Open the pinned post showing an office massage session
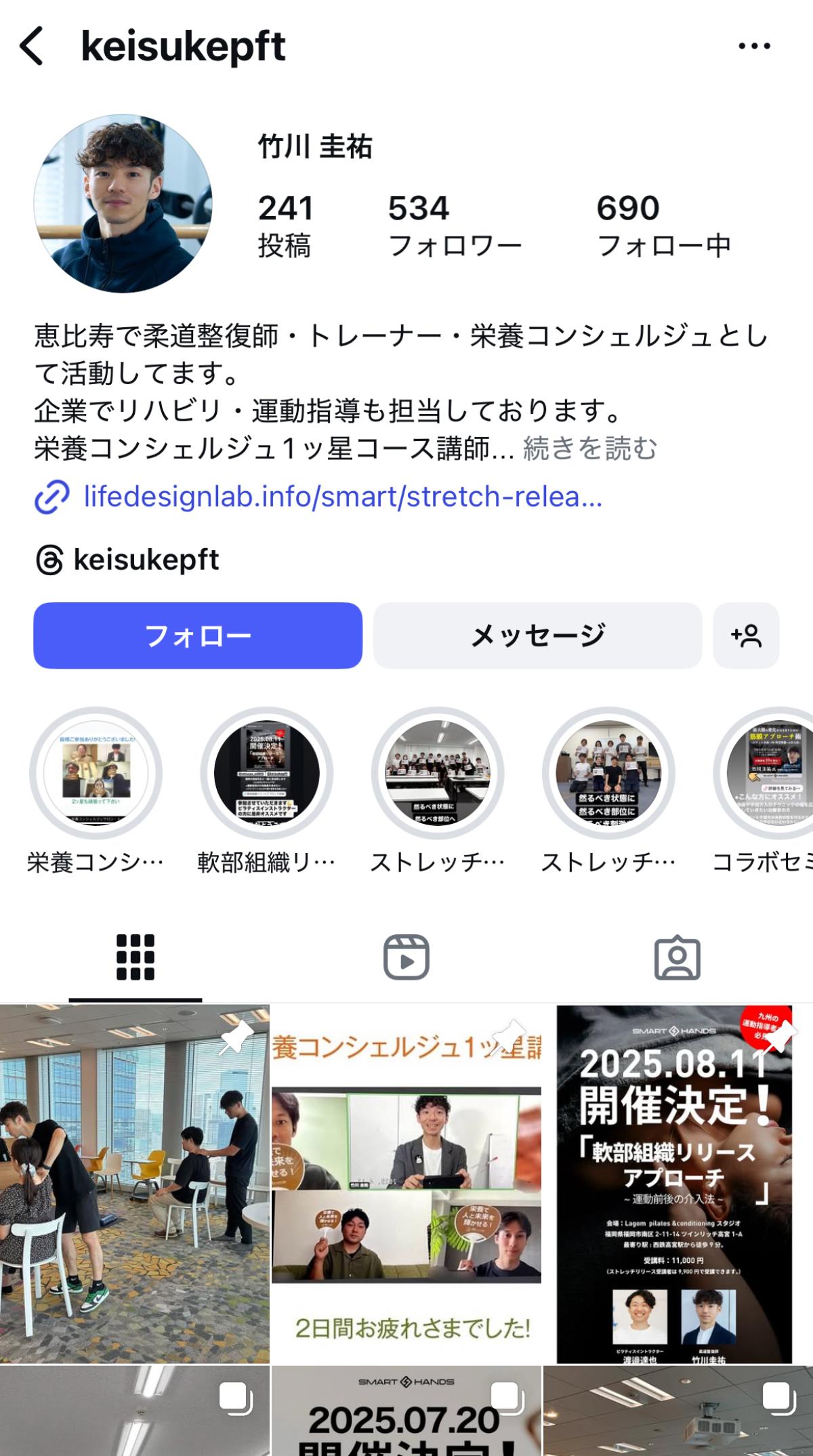This screenshot has width=813, height=1456. 135,1184
